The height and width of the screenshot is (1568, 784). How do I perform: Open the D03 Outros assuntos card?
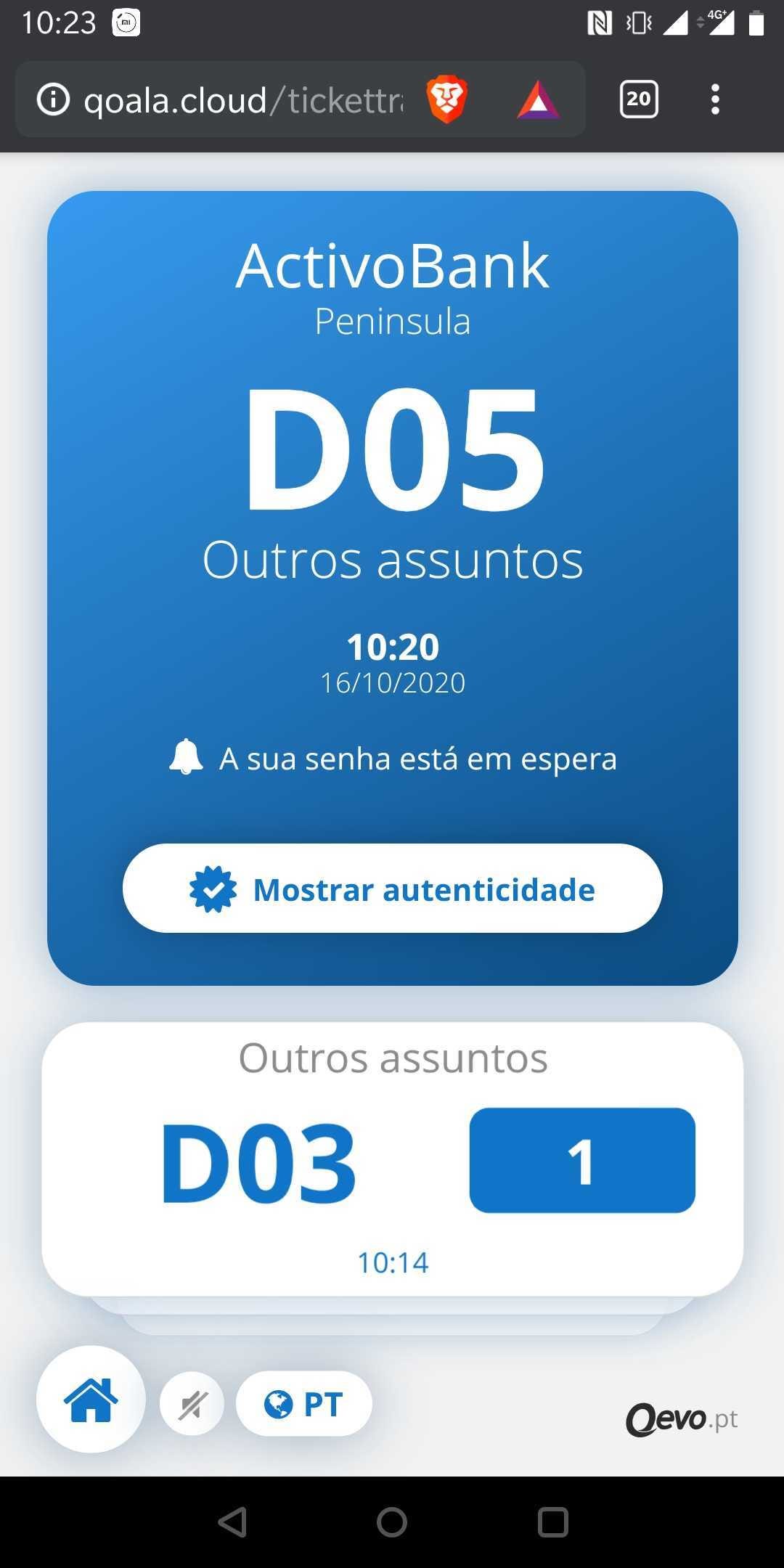point(392,1159)
